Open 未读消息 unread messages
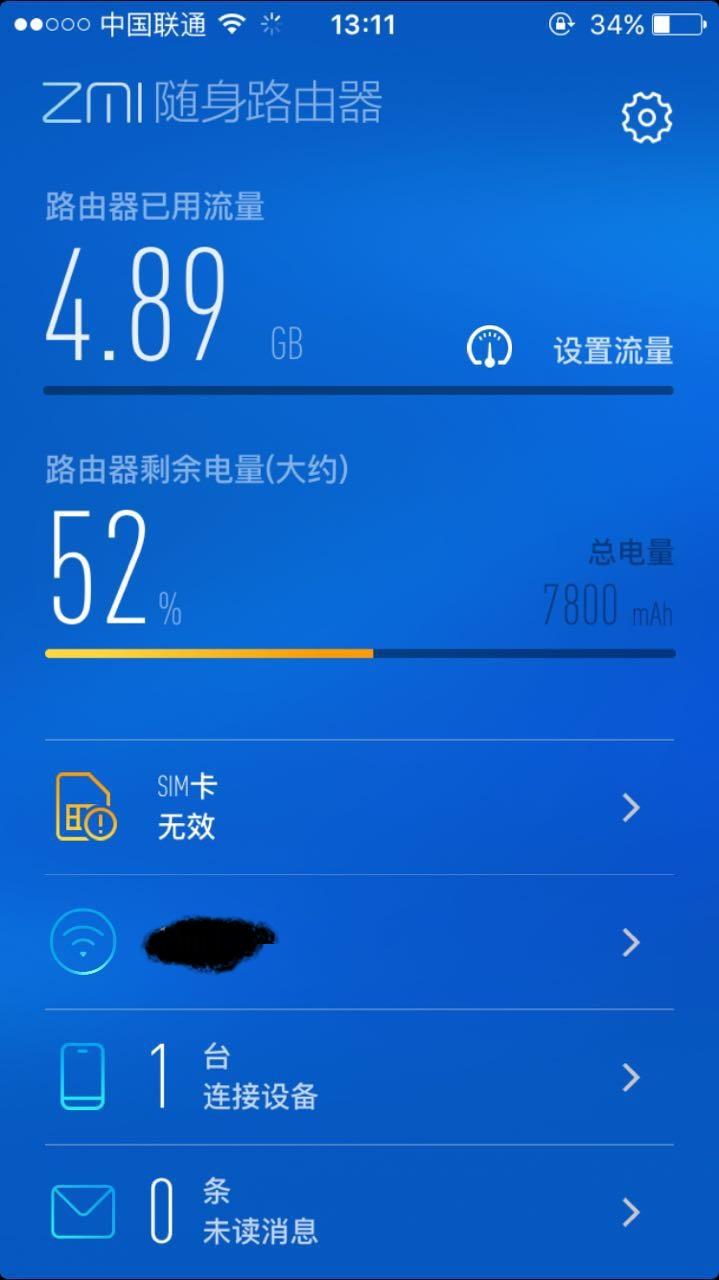Viewport: 719px width, 1280px height. (x=359, y=1212)
